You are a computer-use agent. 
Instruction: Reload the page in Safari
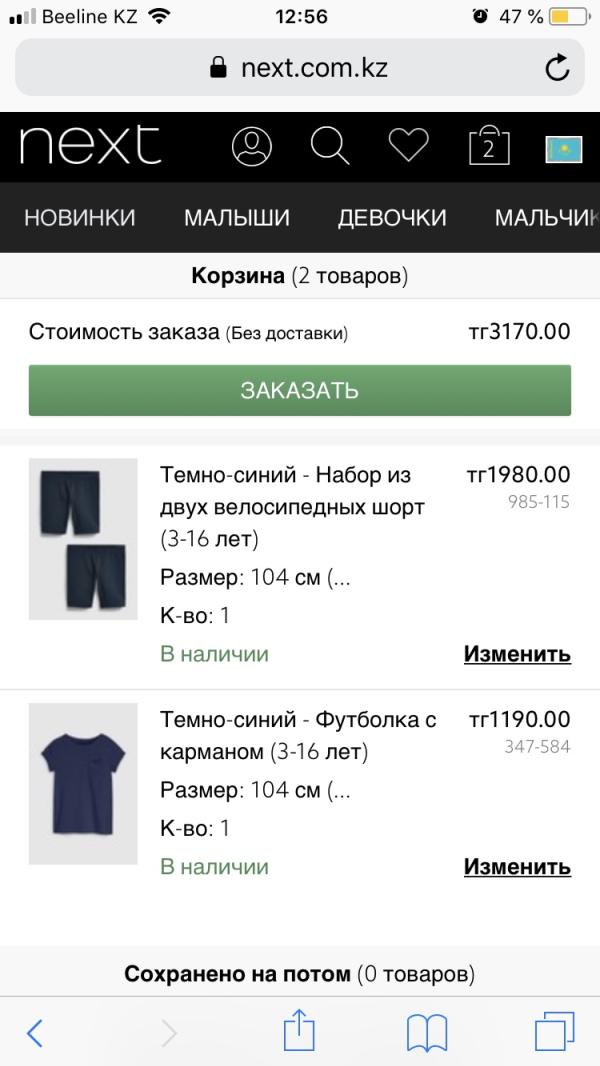[x=556, y=67]
